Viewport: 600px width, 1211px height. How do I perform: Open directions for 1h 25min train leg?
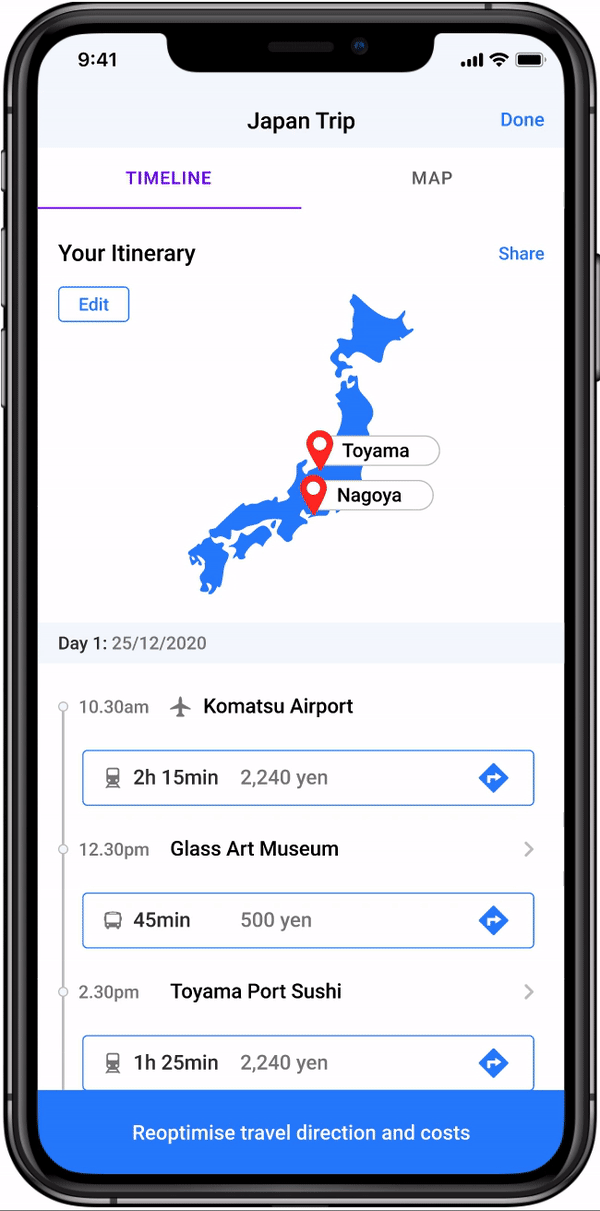(x=493, y=1063)
